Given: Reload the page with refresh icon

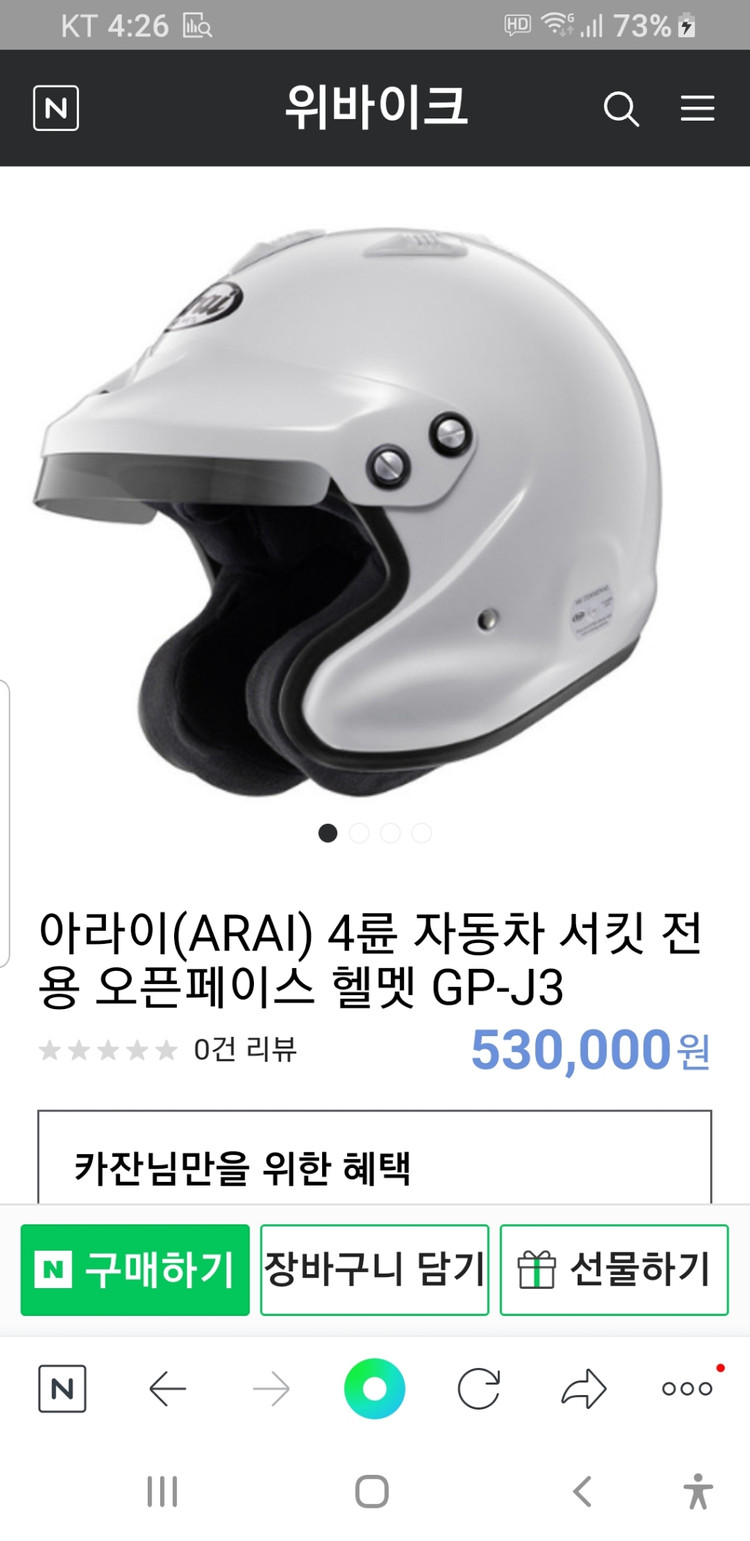Looking at the screenshot, I should [478, 1389].
